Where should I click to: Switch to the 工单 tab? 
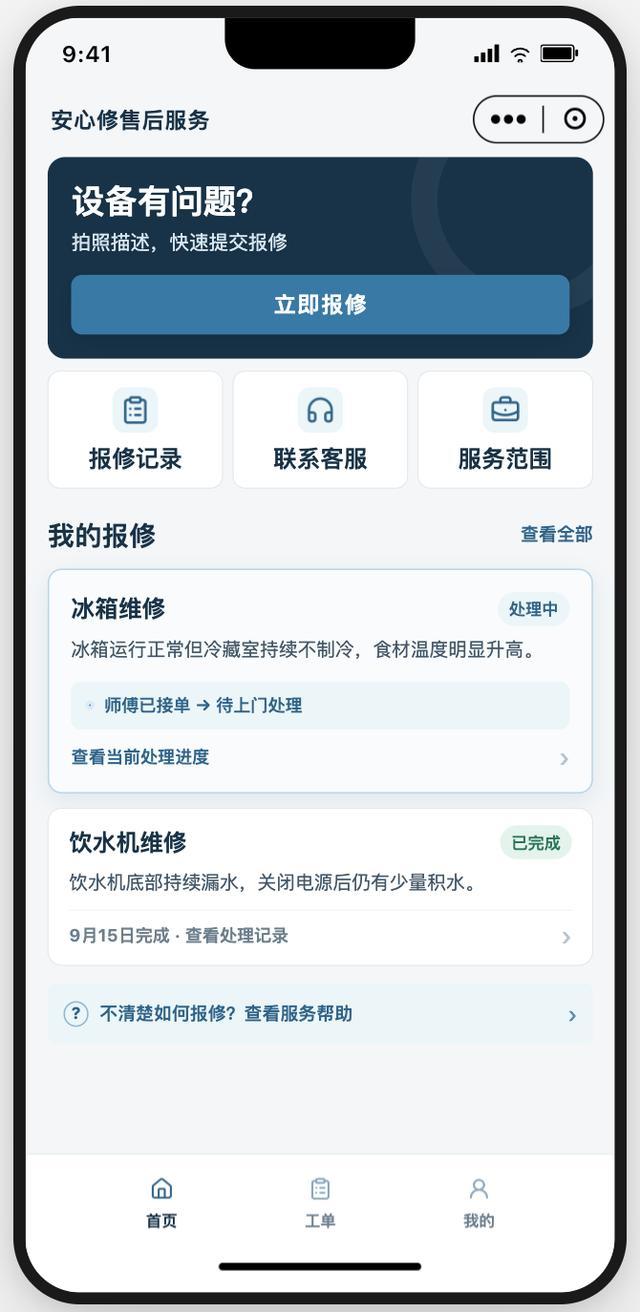tap(320, 1202)
